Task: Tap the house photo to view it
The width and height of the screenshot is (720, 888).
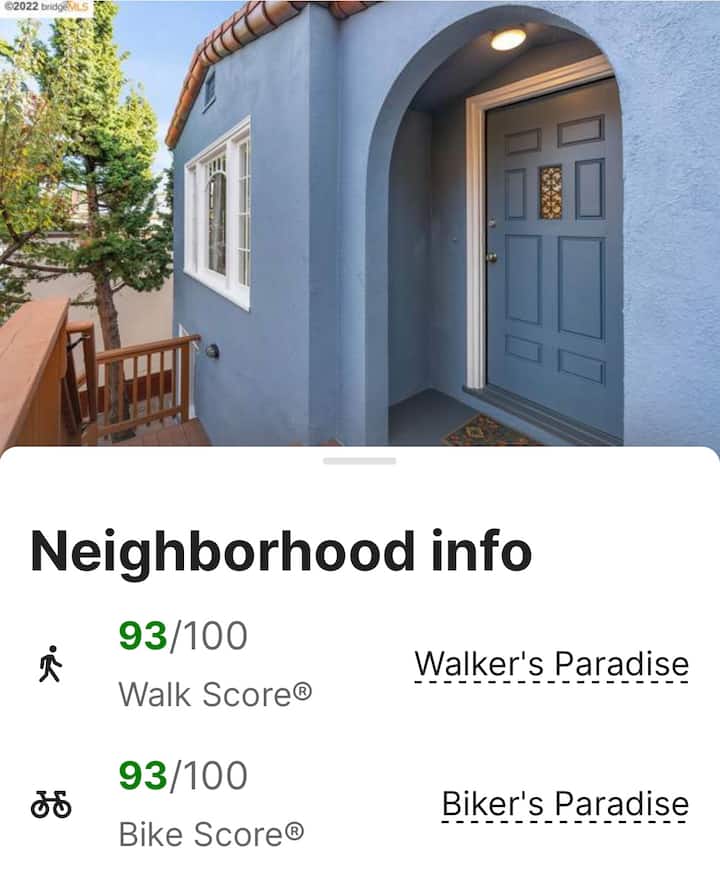Action: pyautogui.click(x=360, y=222)
